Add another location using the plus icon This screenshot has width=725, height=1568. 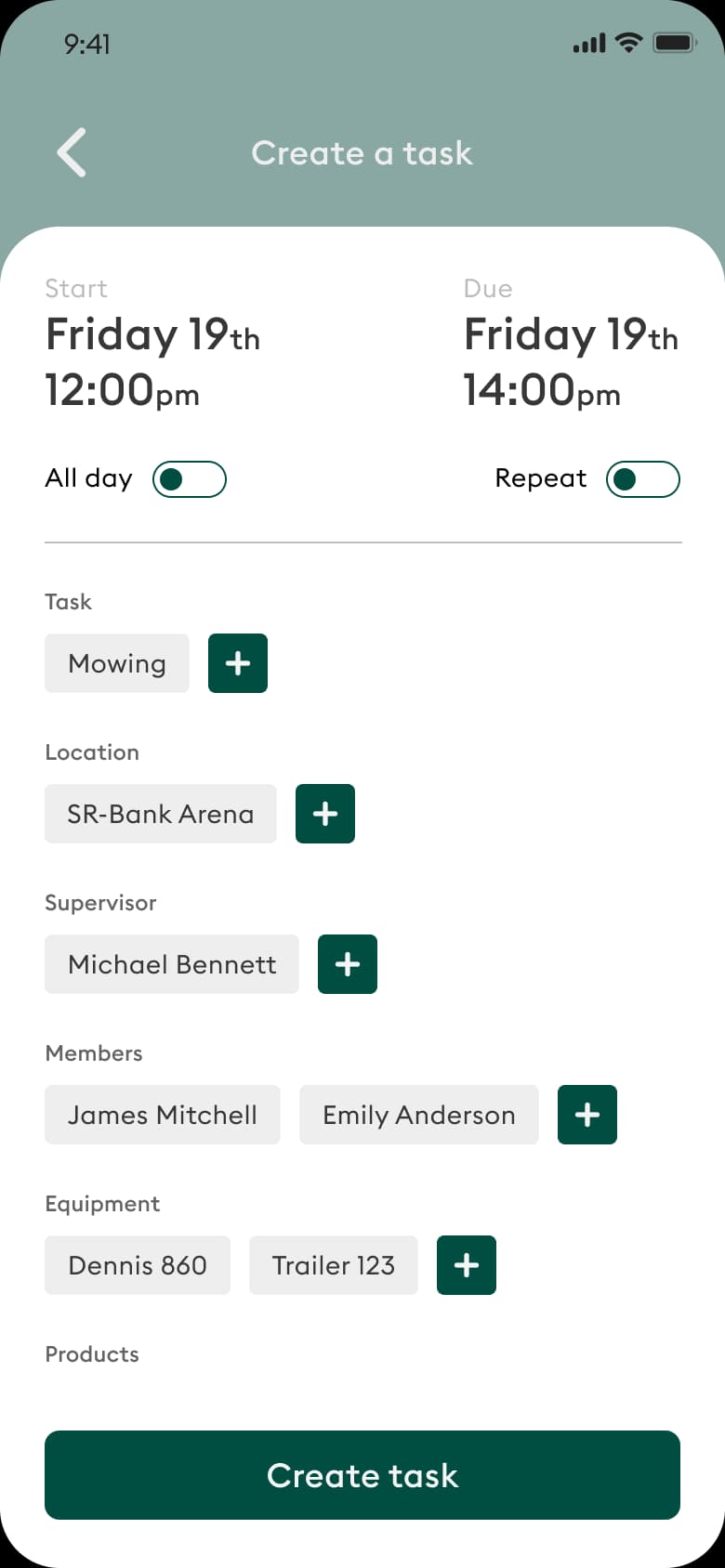click(x=324, y=814)
